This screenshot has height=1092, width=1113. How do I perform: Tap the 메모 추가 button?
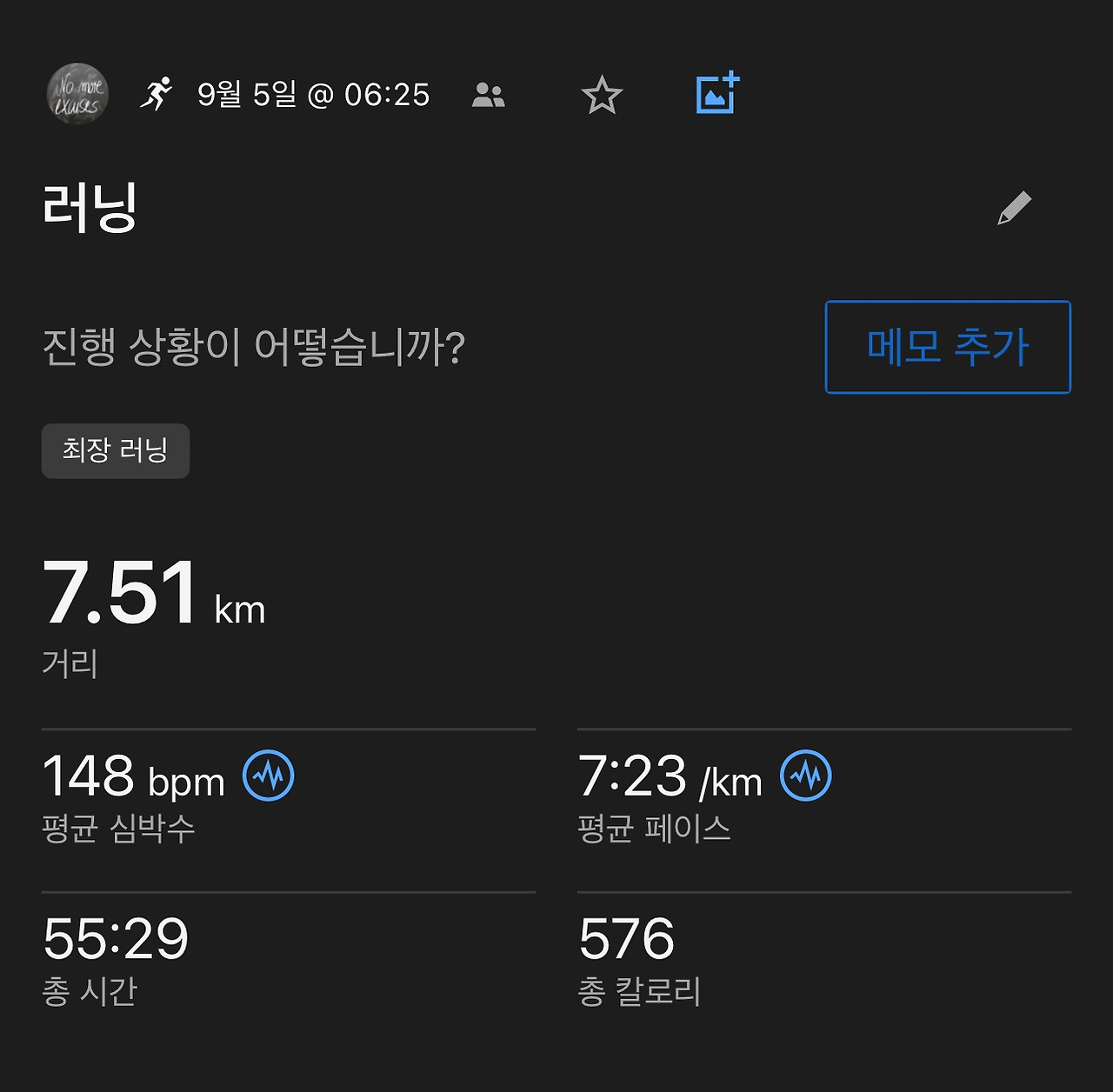tap(948, 347)
